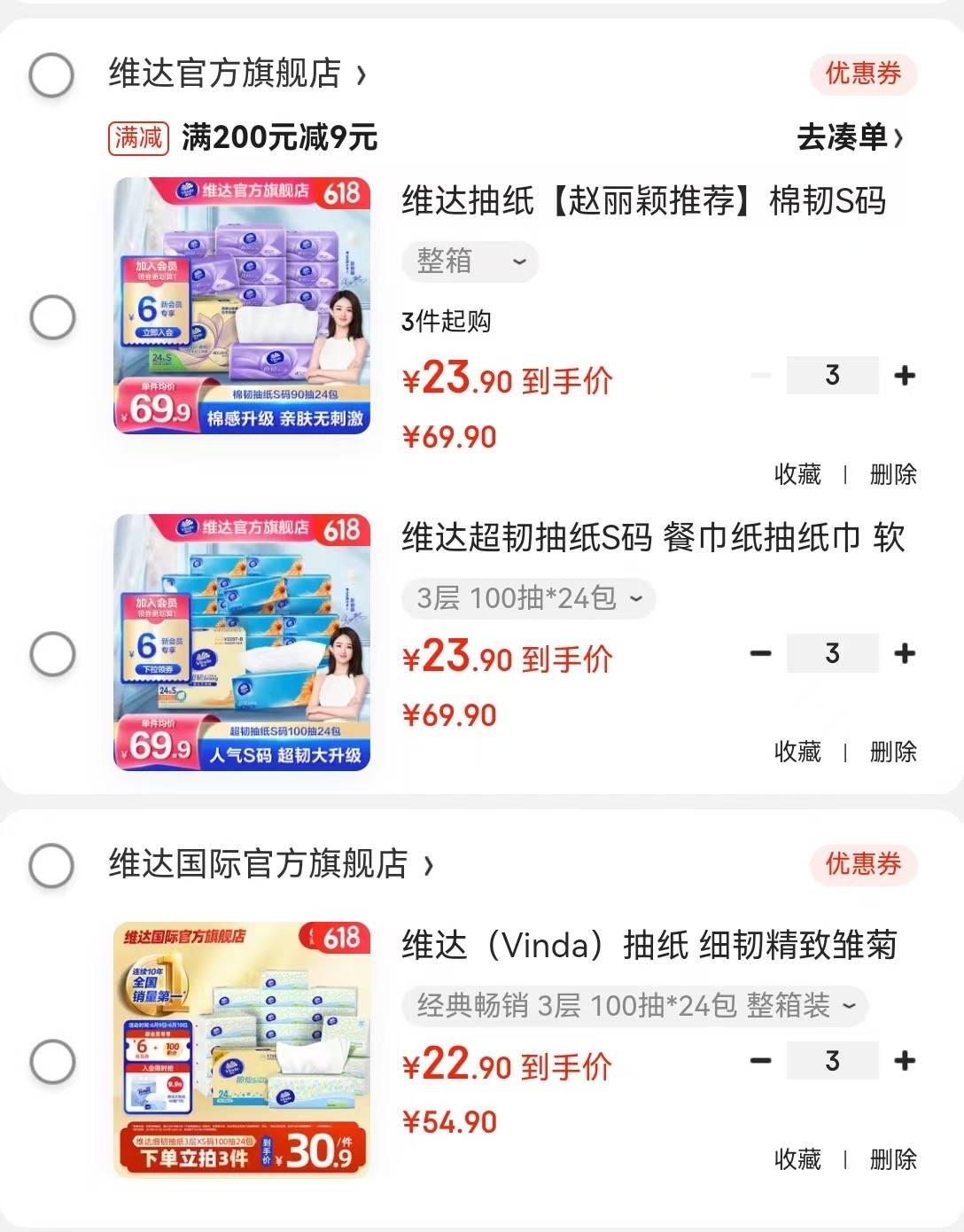This screenshot has height=1232, width=964.
Task: Decrease quantity of 维达超韧抽纸S码
Action: tap(760, 654)
